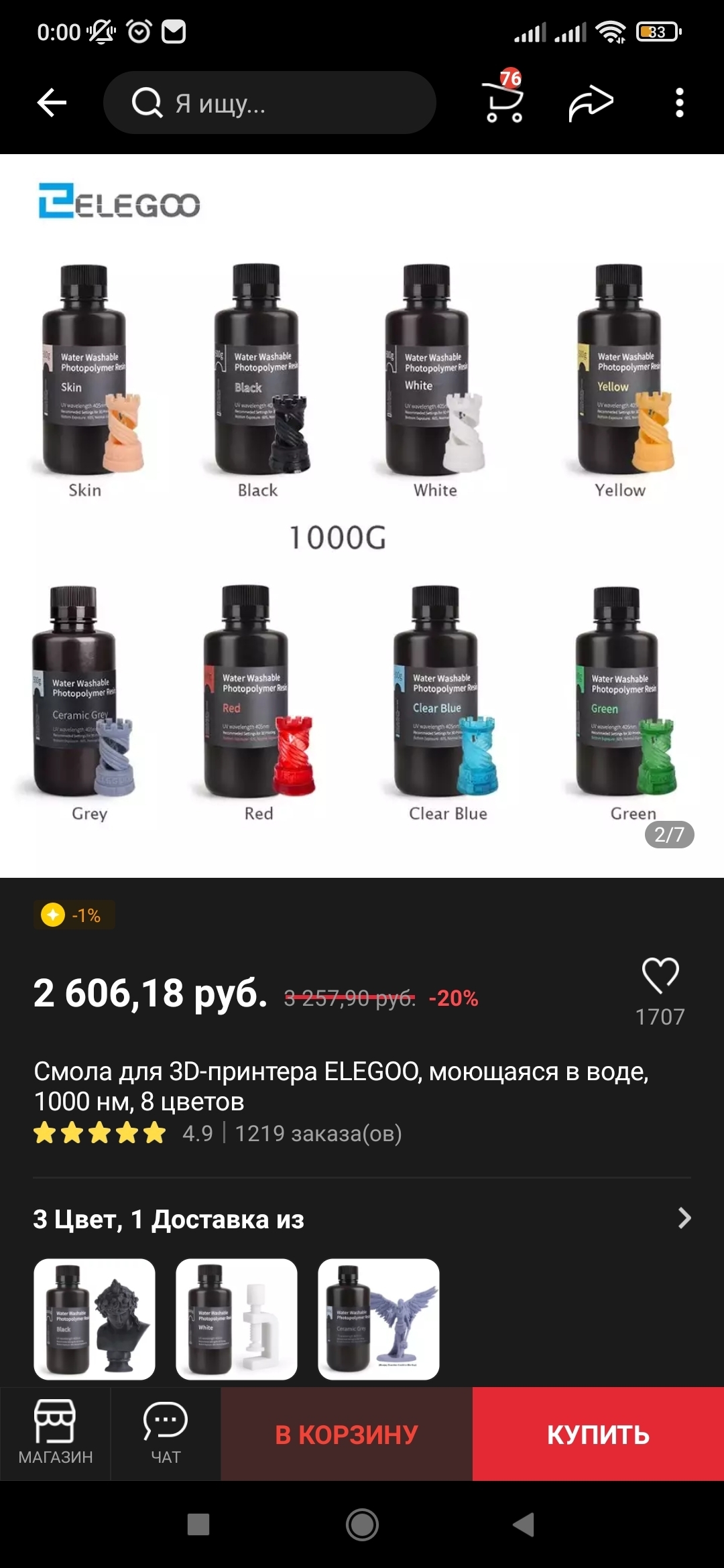
Task: Open the "Я ищу..." search field
Action: pyautogui.click(x=269, y=103)
